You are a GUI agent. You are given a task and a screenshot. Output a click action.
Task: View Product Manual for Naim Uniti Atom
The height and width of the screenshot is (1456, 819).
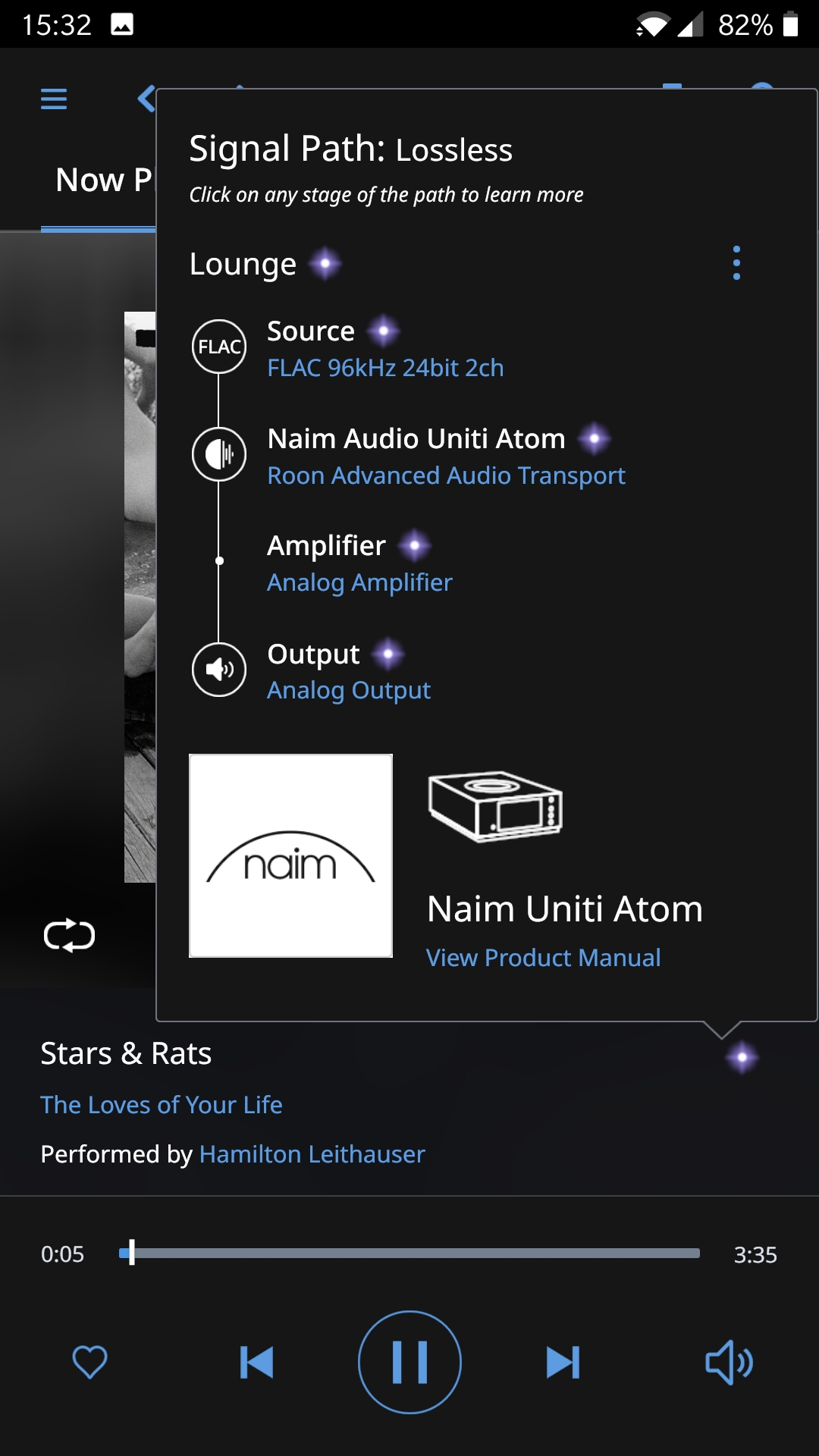pos(543,958)
